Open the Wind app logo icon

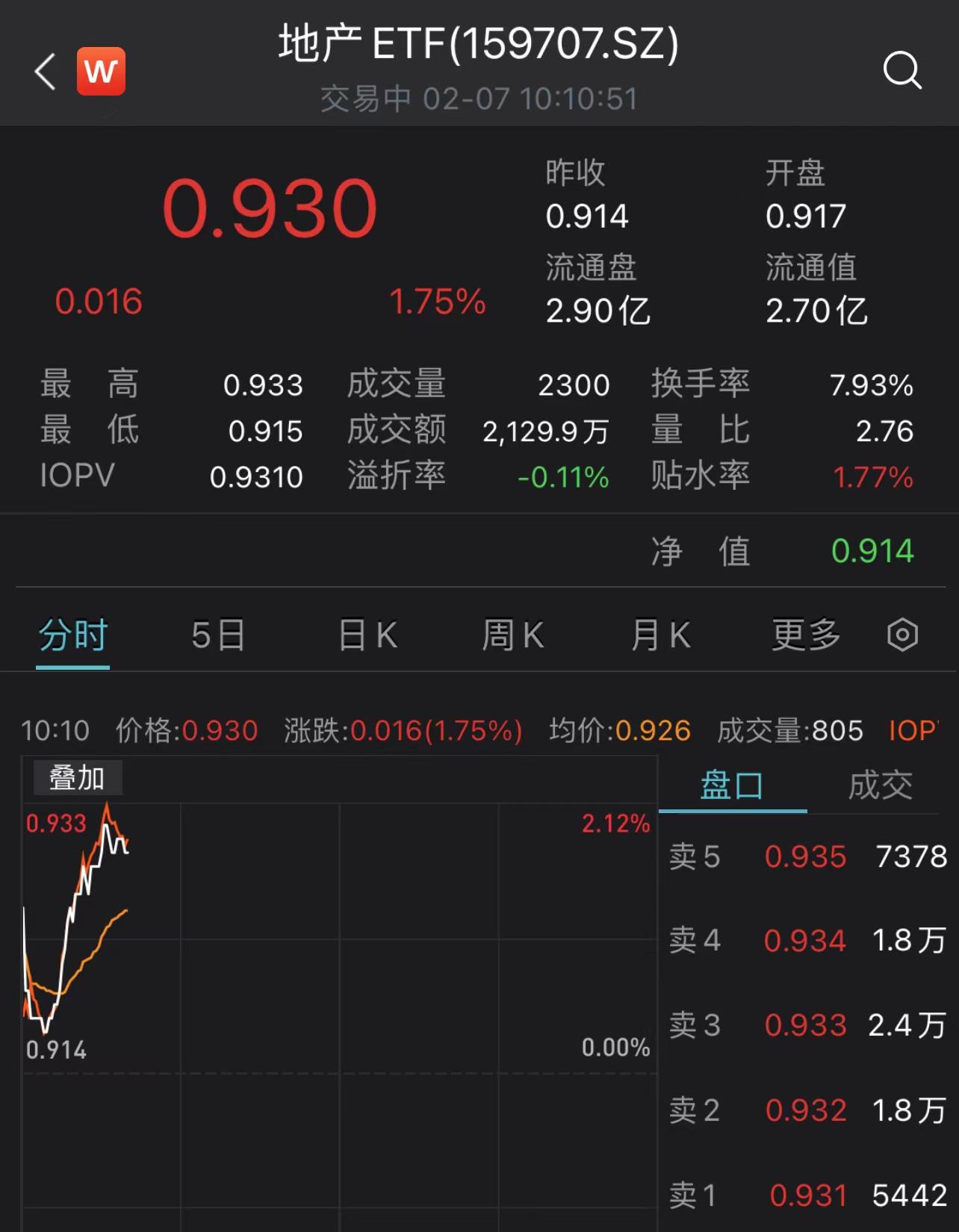[x=102, y=71]
